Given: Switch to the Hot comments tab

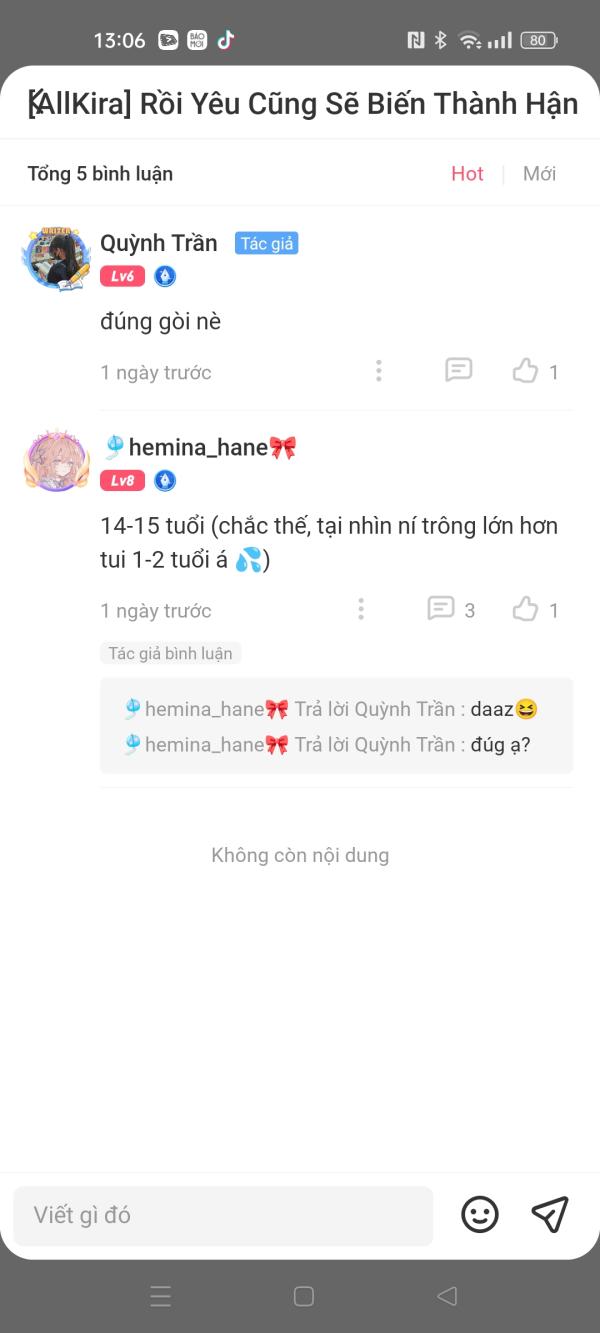Looking at the screenshot, I should pos(467,173).
